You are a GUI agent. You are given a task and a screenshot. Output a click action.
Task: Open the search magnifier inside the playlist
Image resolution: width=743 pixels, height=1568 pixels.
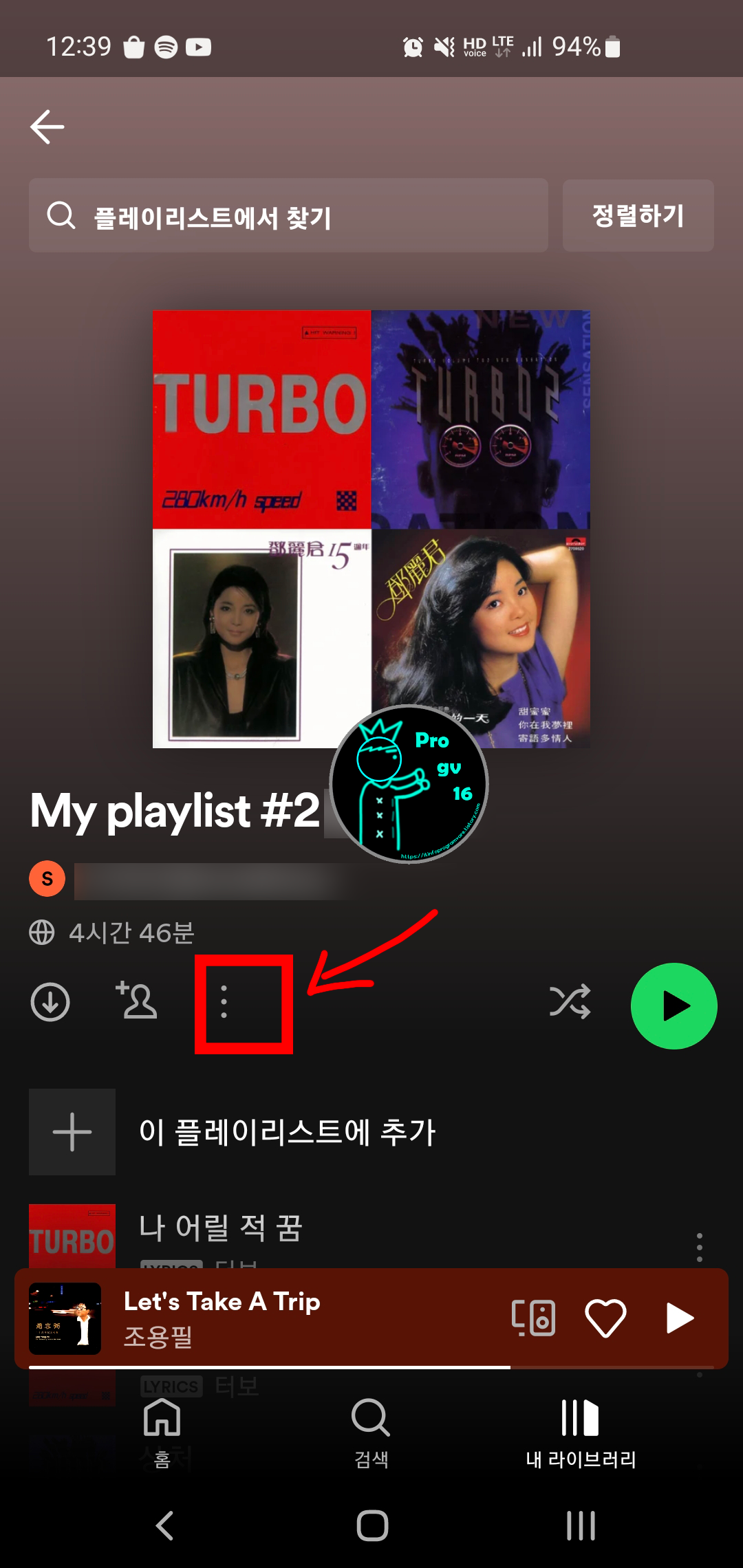(62, 215)
